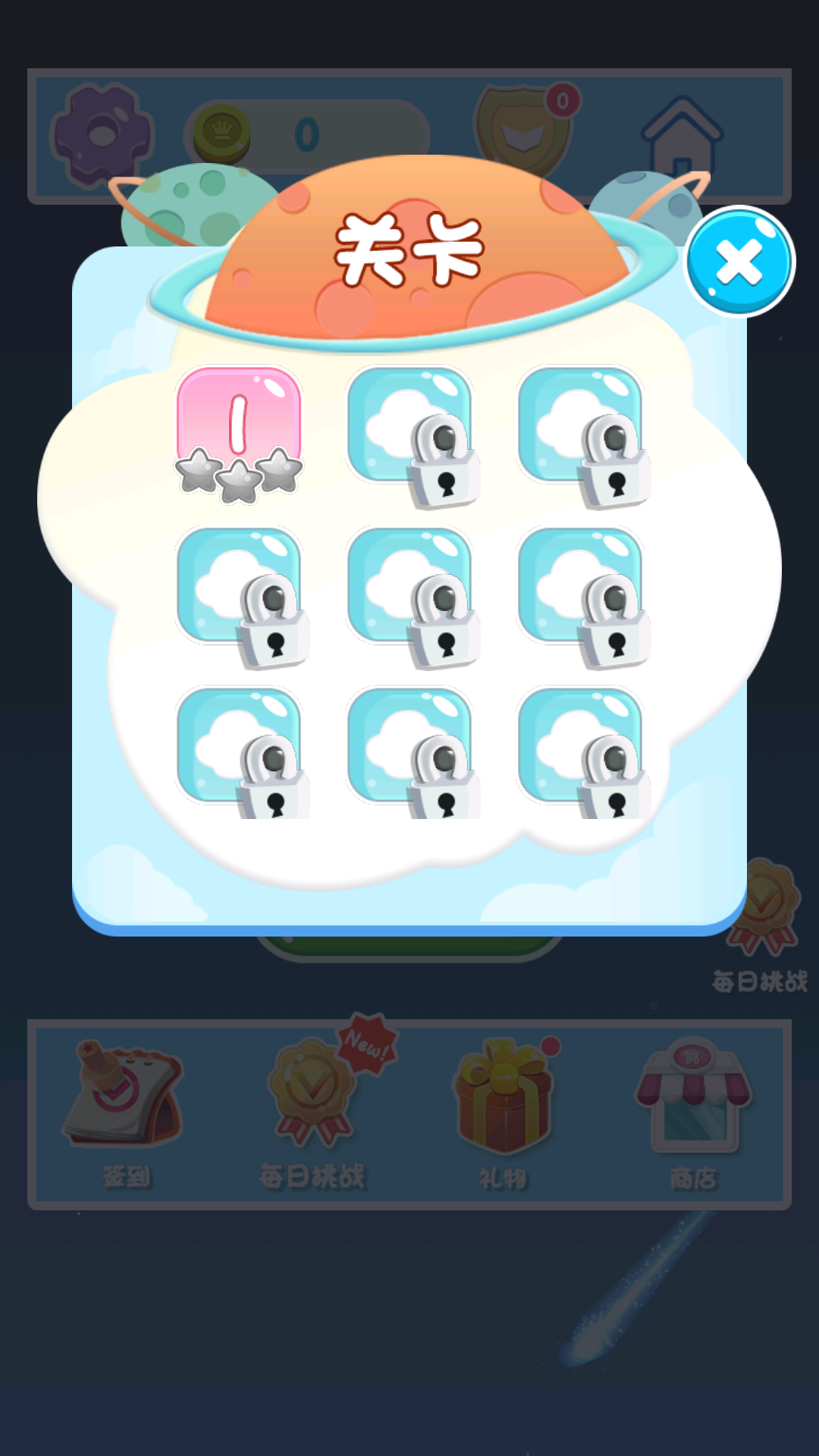This screenshot has height=1456, width=819.
Task: Close the 关卡 level selection dialog
Action: pyautogui.click(x=739, y=262)
